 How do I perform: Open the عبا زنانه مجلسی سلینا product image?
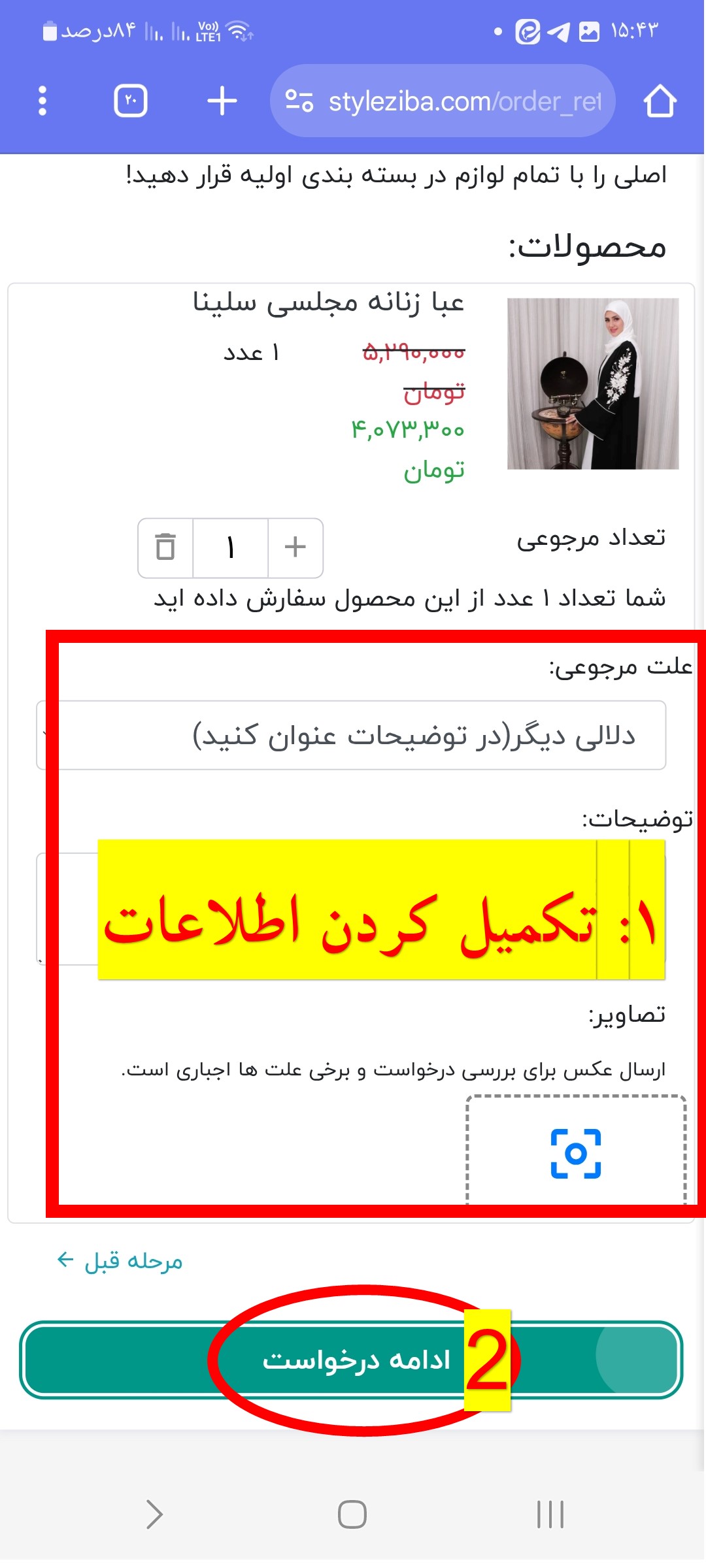(x=593, y=384)
